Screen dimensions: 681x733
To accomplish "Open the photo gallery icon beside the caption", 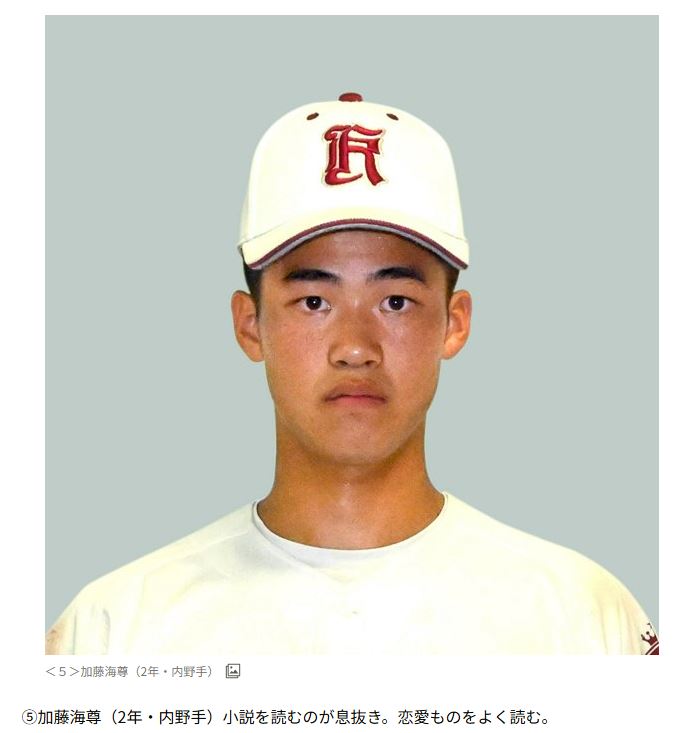I will tap(233, 671).
